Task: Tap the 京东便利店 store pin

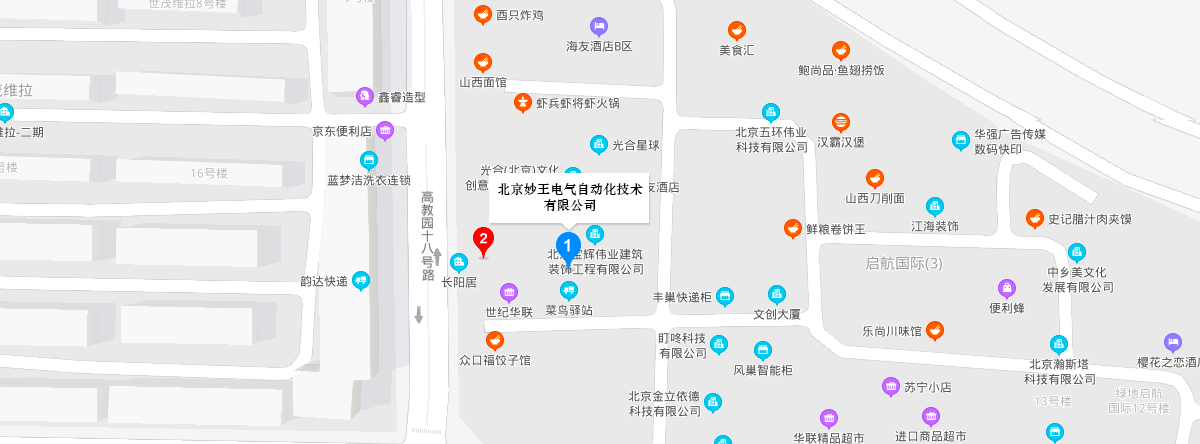Action: 385,131
